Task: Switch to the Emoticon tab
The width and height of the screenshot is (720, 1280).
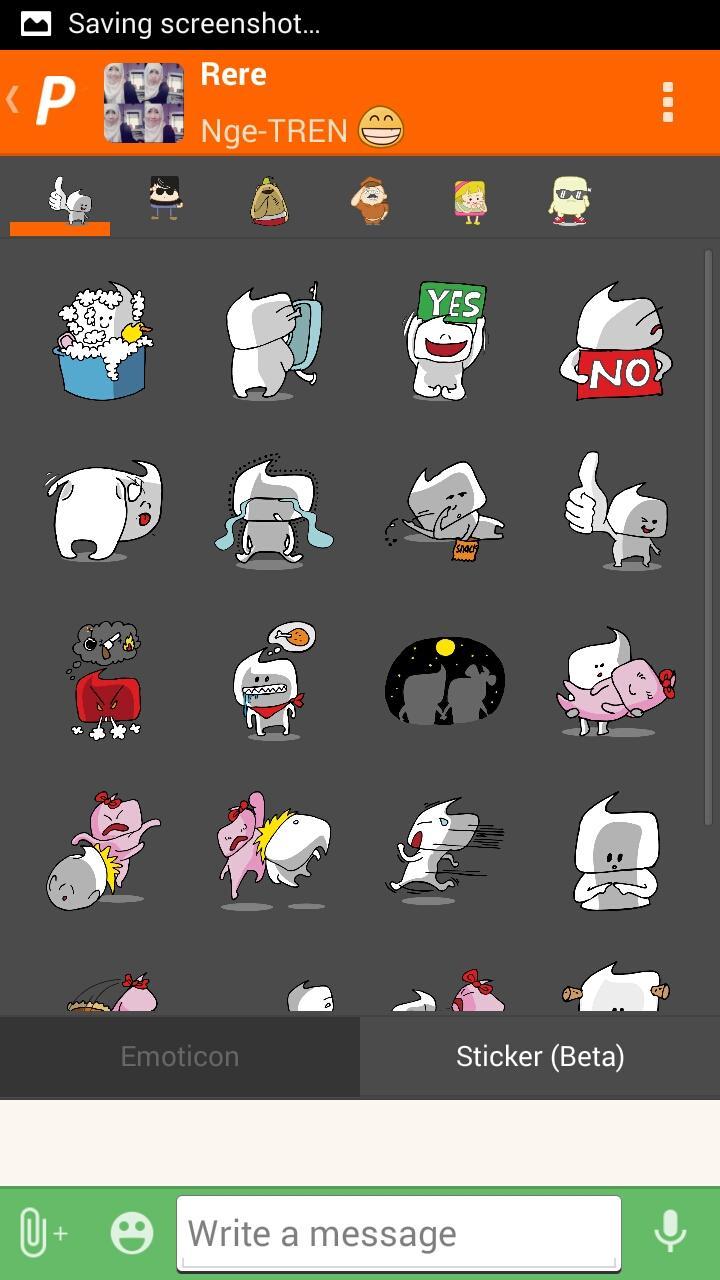Action: point(180,1056)
